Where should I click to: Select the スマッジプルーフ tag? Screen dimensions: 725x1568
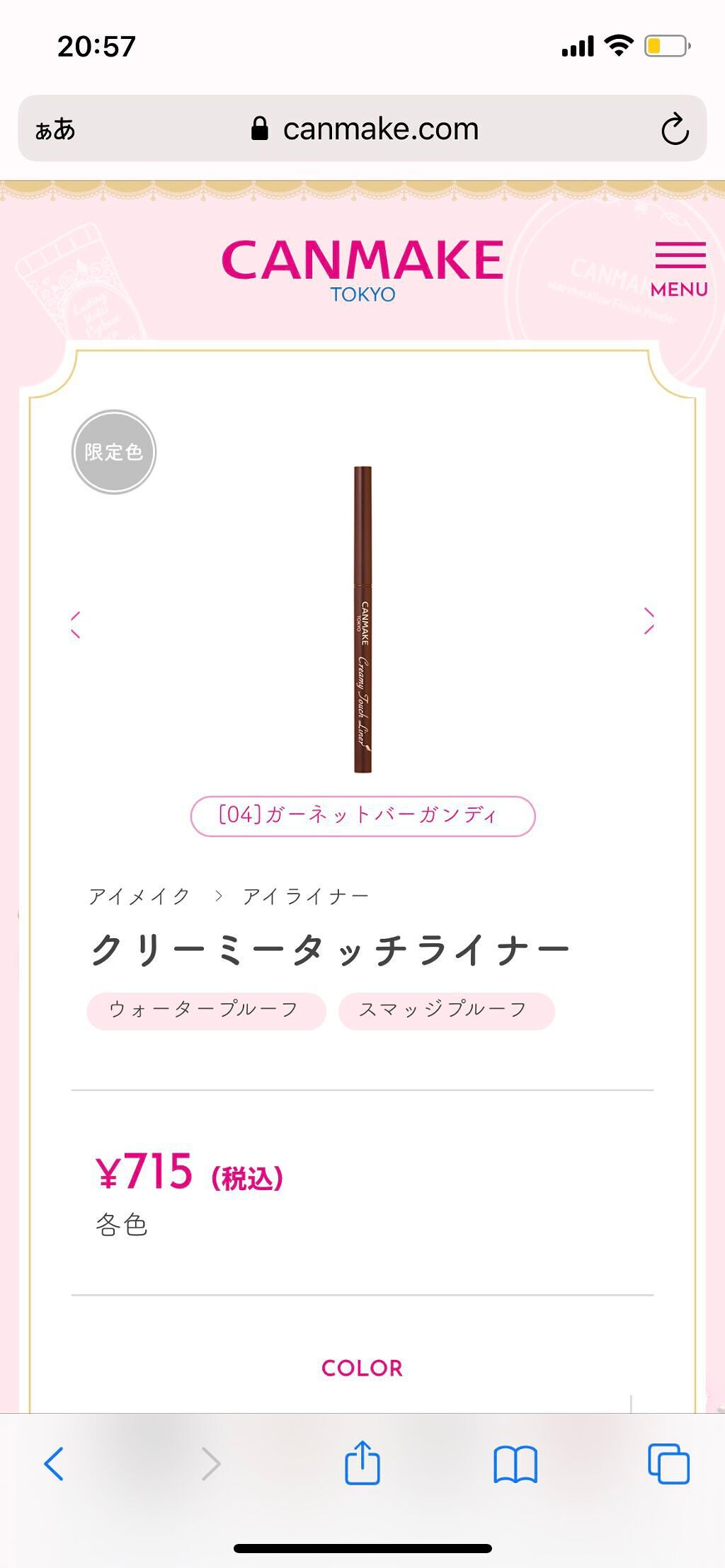pos(448,1011)
